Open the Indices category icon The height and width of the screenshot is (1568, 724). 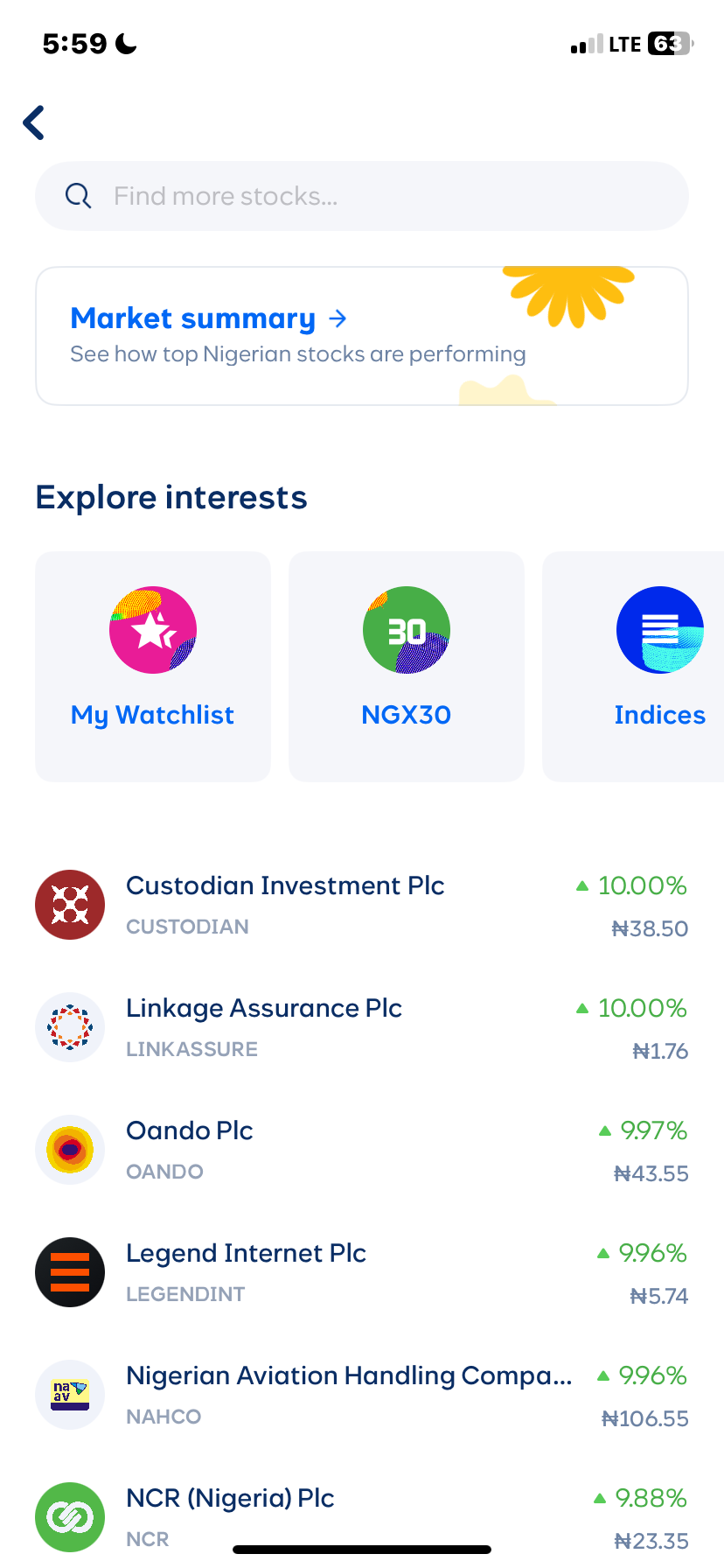pyautogui.click(x=660, y=629)
